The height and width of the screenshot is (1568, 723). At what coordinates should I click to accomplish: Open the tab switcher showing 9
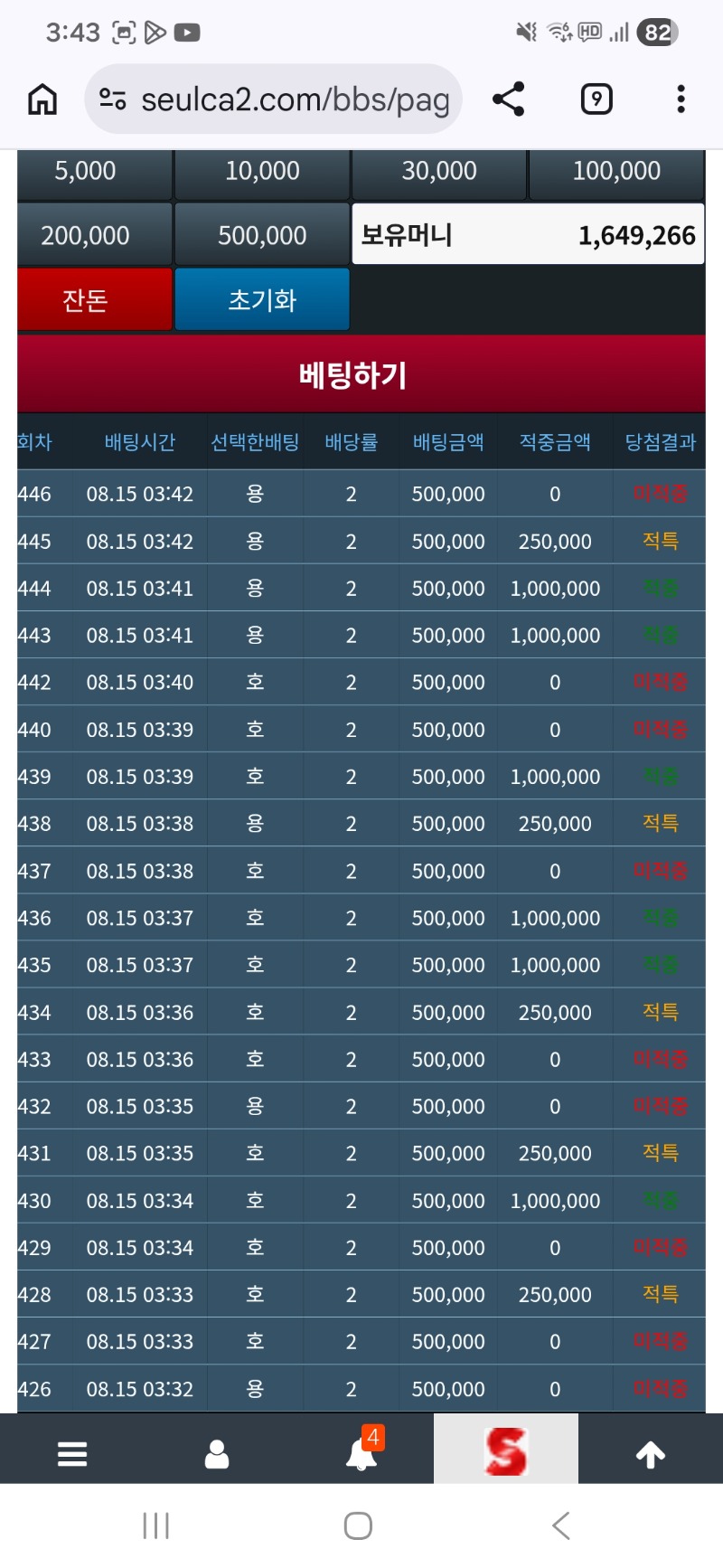click(x=596, y=99)
